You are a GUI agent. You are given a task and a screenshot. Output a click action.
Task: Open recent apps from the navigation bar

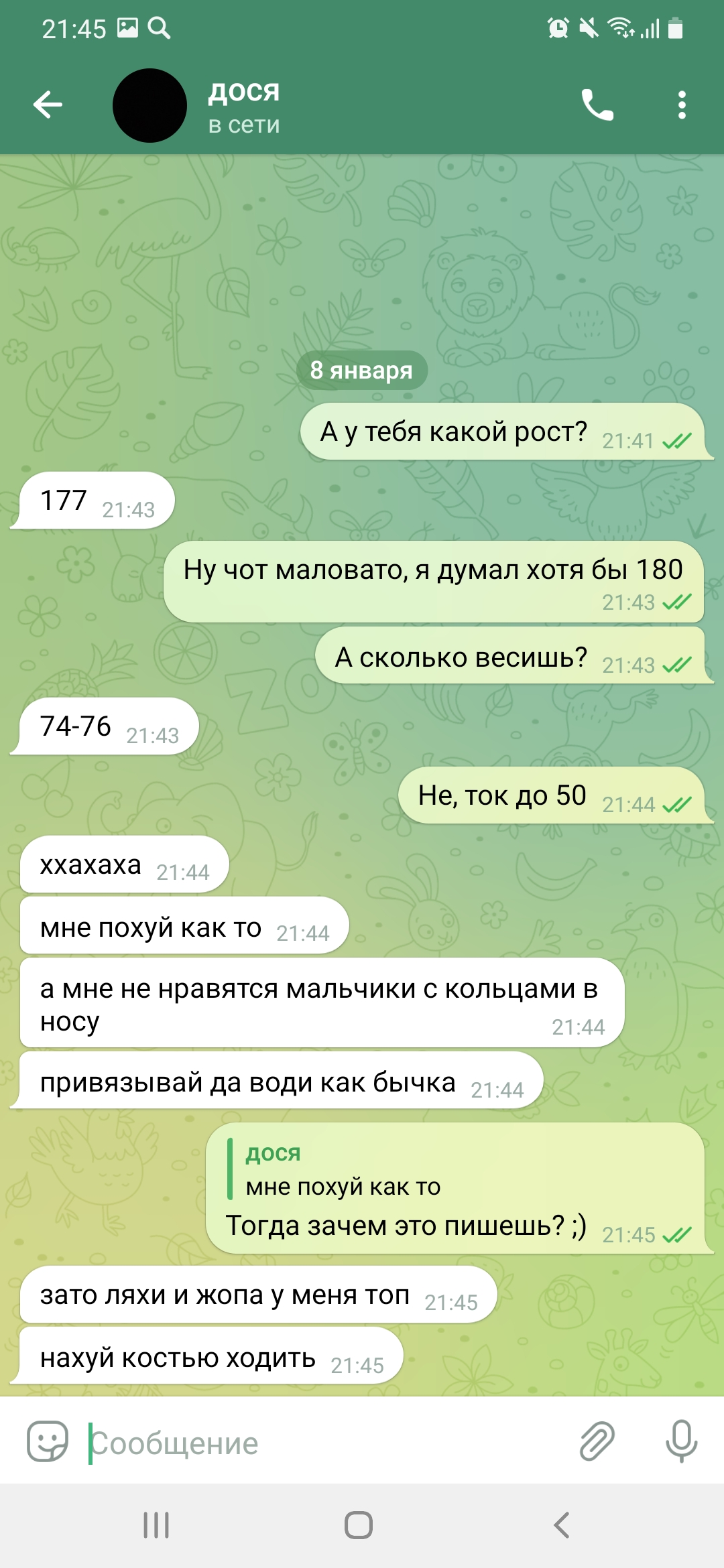156,1525
